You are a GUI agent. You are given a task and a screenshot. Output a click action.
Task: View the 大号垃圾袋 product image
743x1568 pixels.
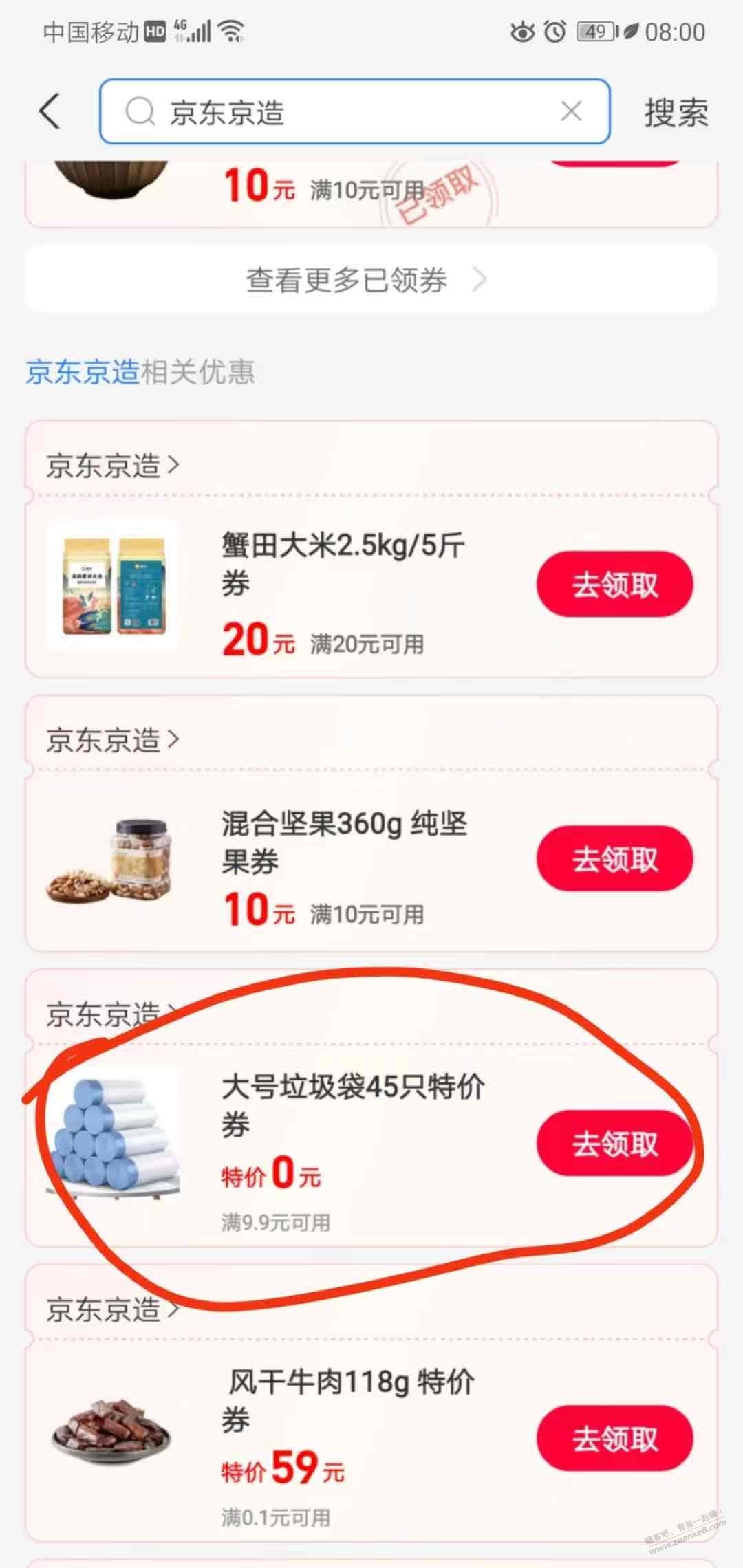pos(113,1135)
